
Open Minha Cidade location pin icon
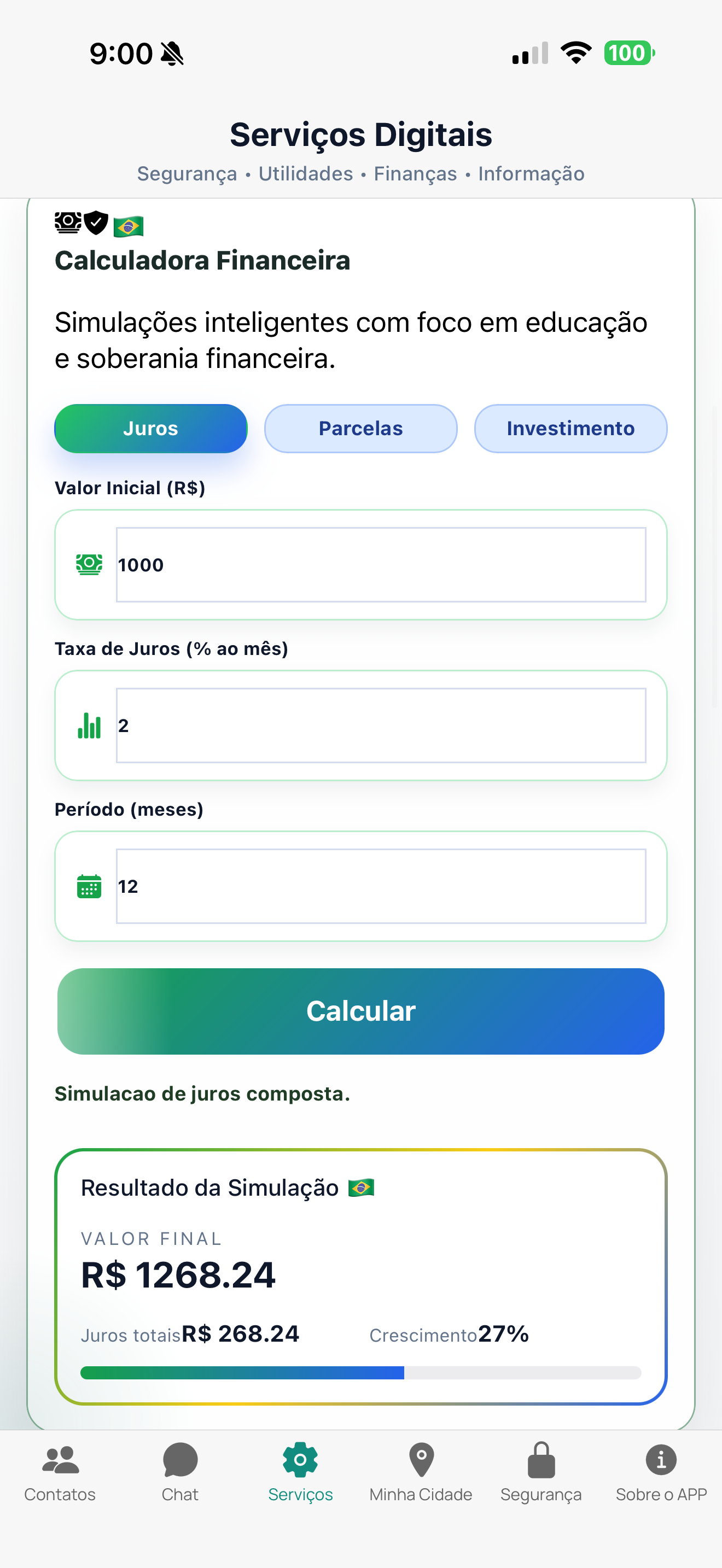click(421, 1460)
